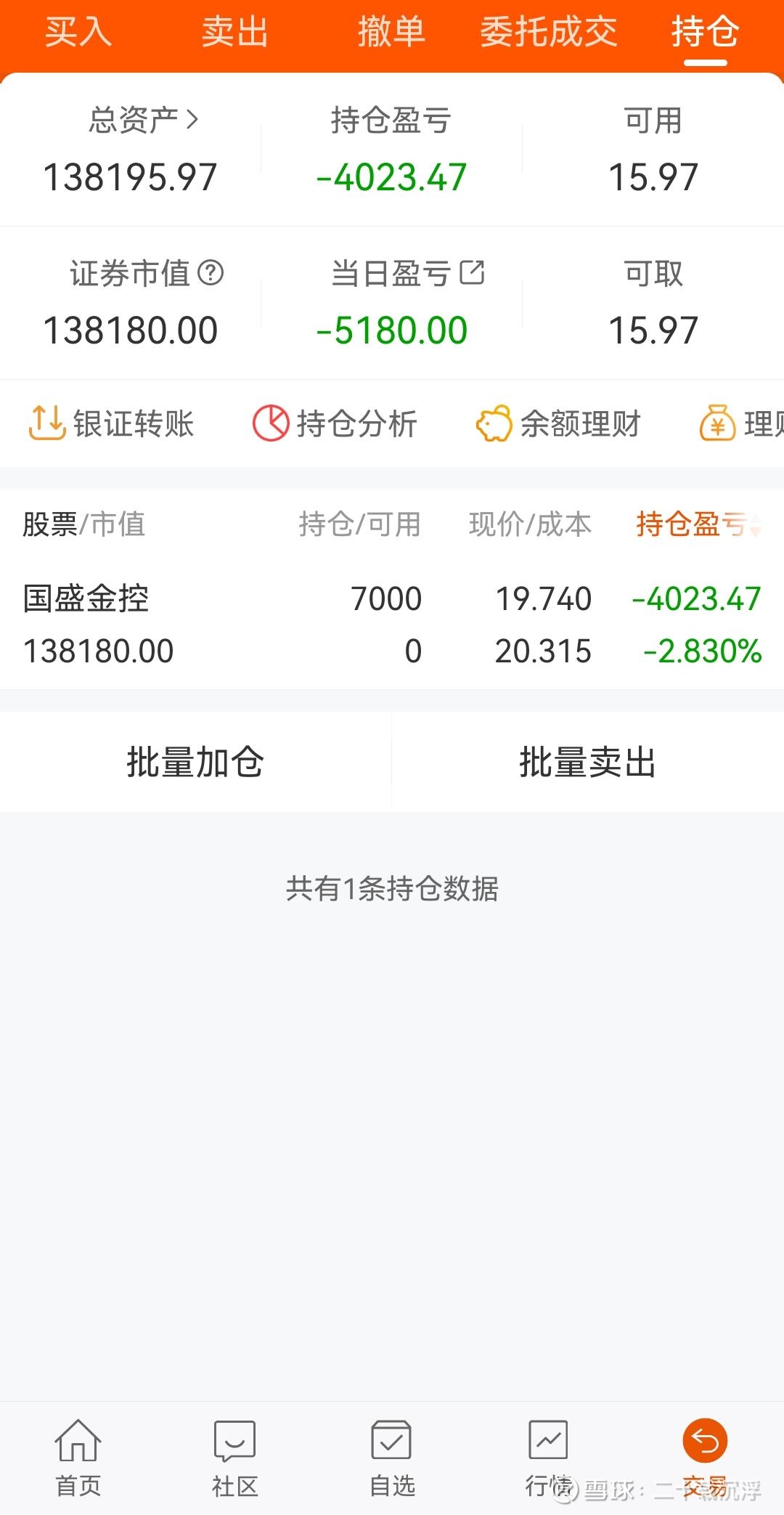Open the 撤单 tab

(392, 32)
